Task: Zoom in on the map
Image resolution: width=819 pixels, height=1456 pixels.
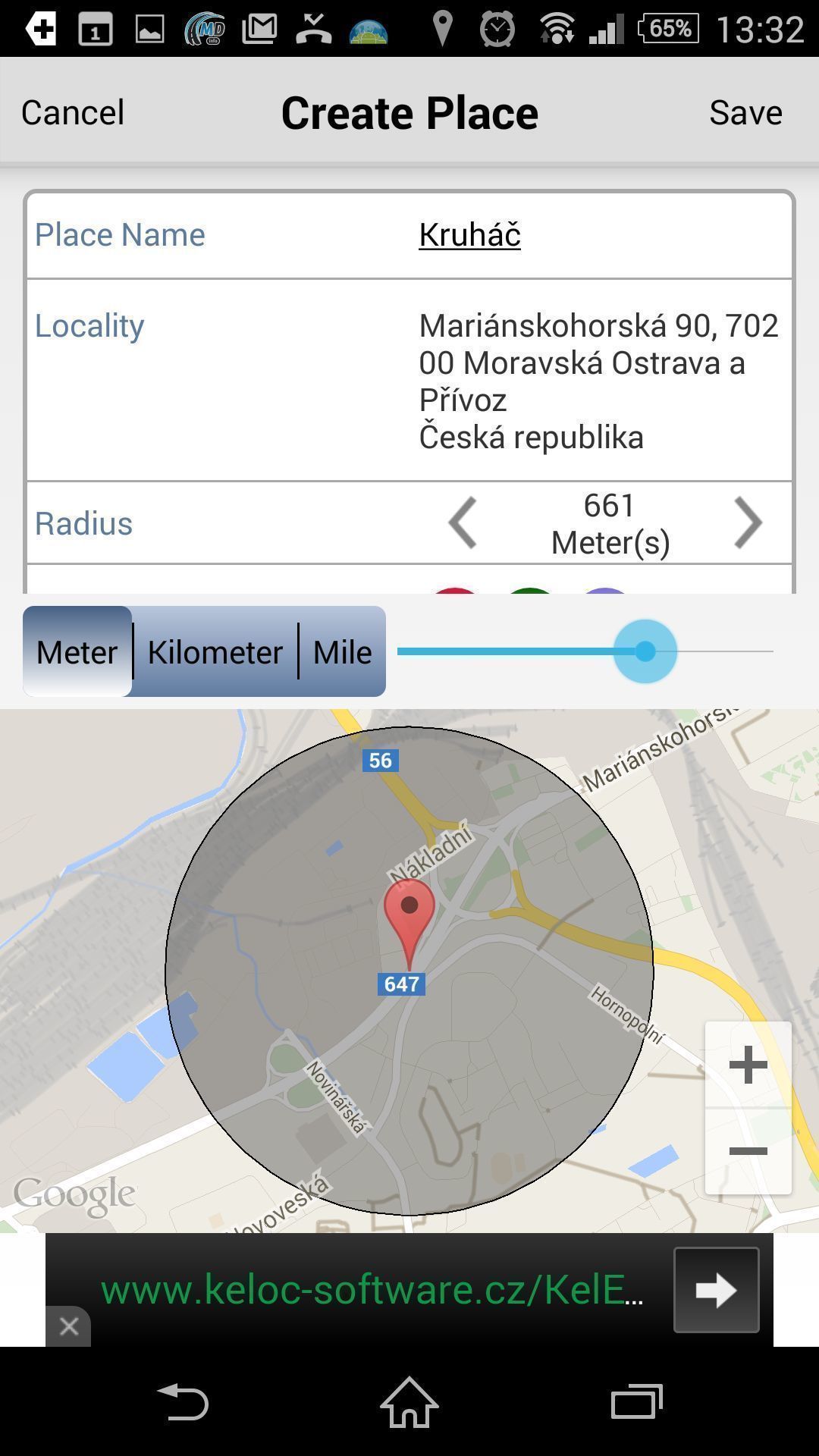Action: tap(748, 1064)
